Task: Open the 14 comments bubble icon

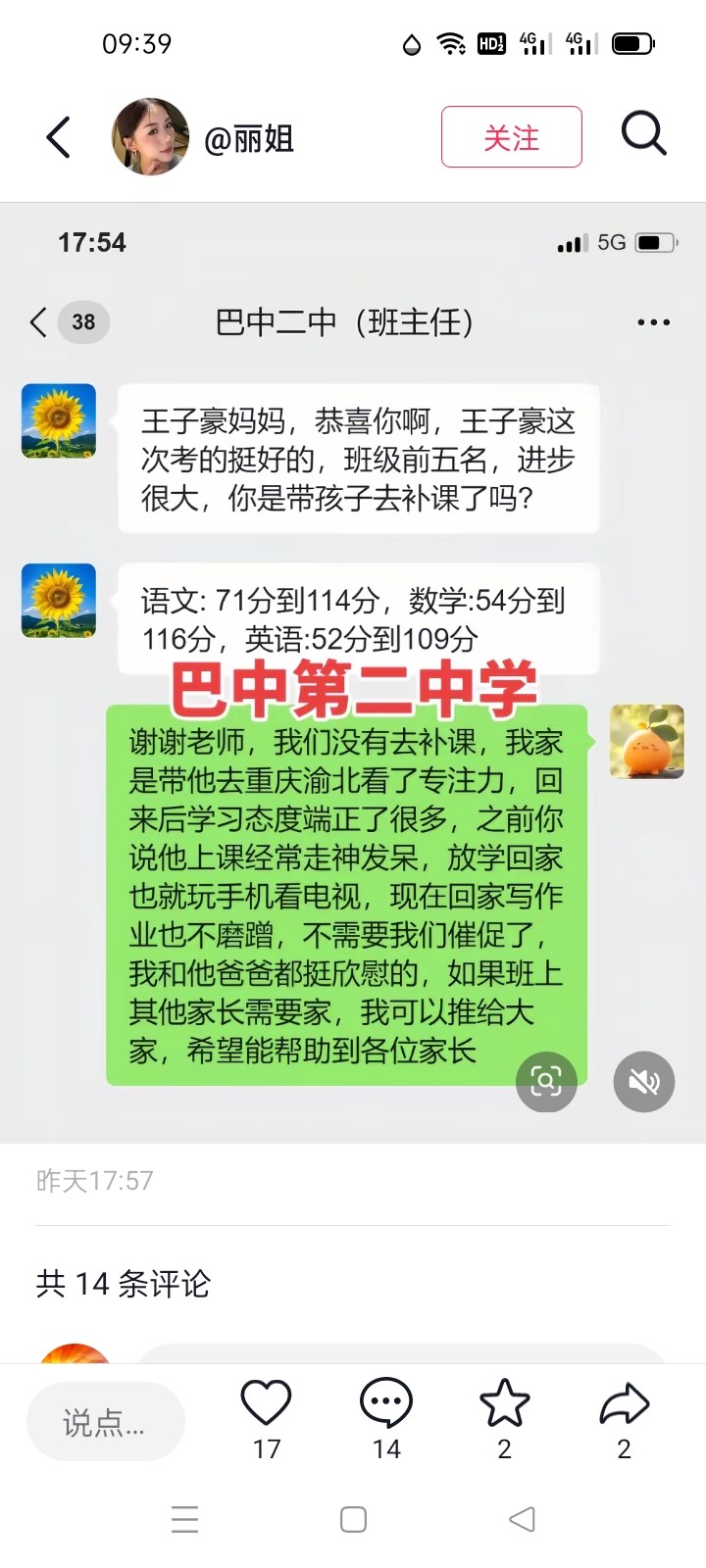Action: (386, 1403)
